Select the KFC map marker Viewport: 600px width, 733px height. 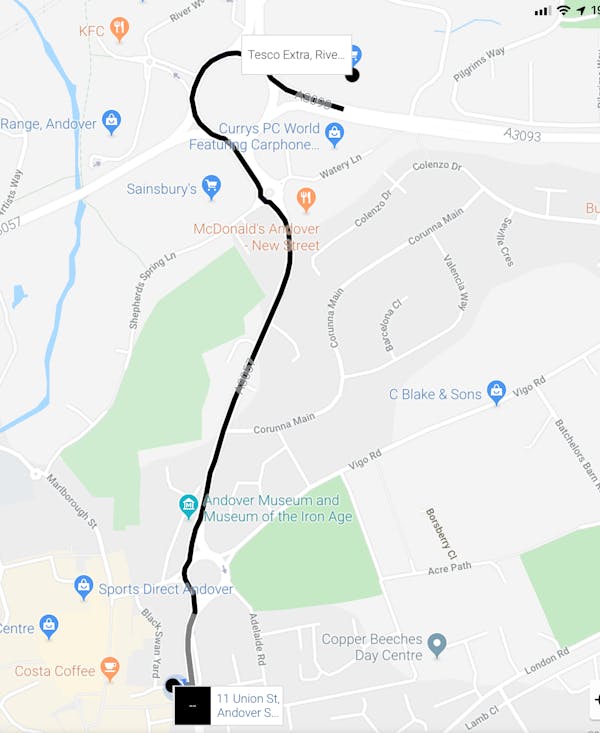(120, 29)
